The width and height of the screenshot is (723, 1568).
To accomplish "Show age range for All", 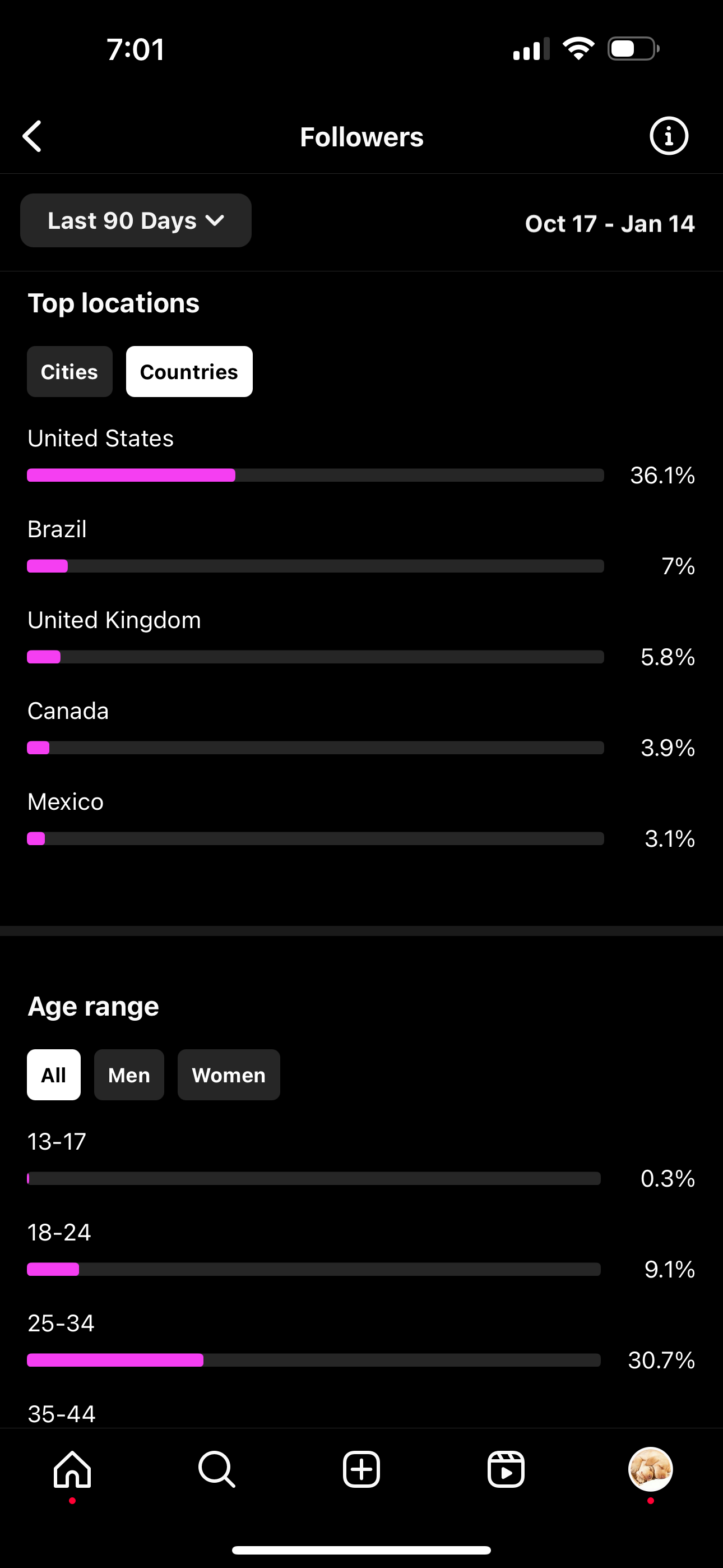I will click(x=54, y=1074).
